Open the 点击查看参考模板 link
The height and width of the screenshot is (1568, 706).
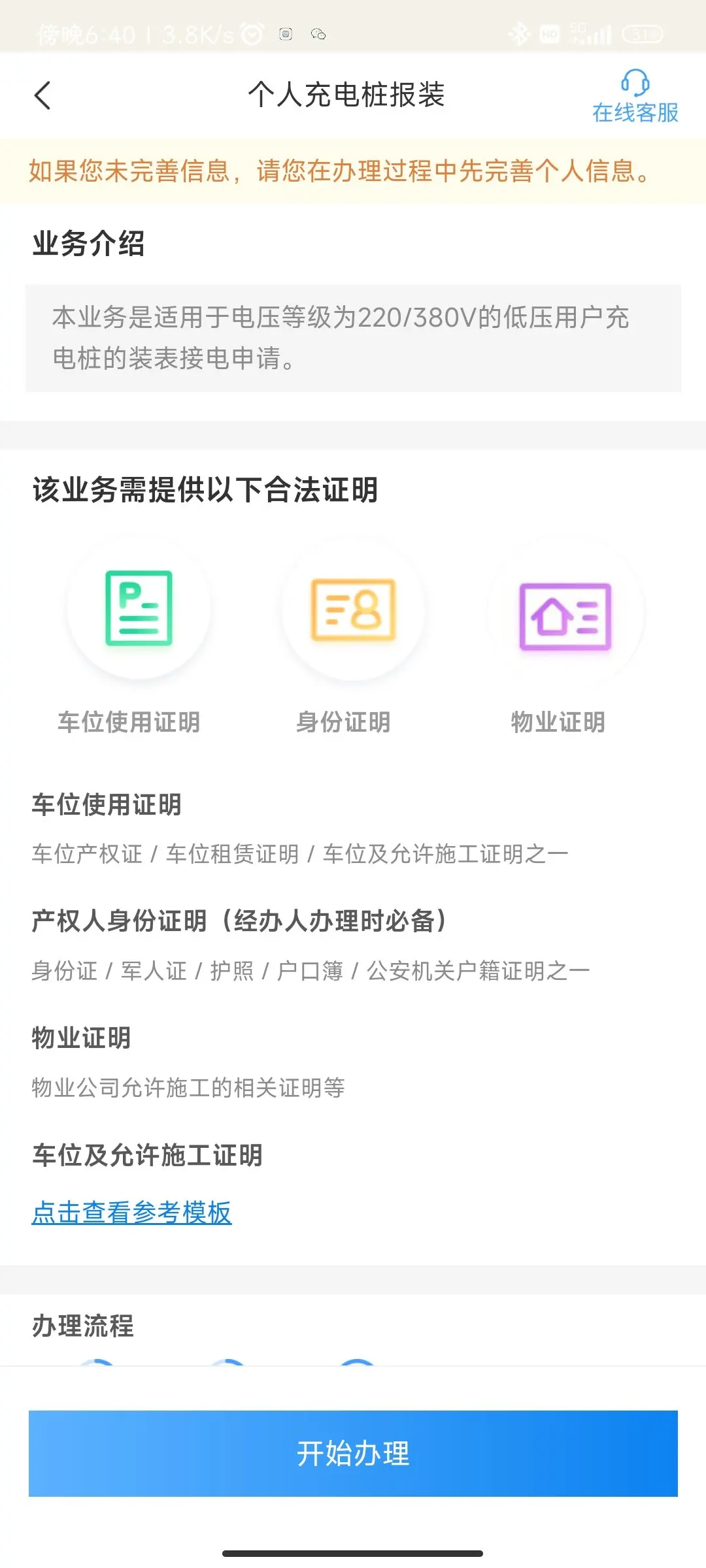point(131,1213)
